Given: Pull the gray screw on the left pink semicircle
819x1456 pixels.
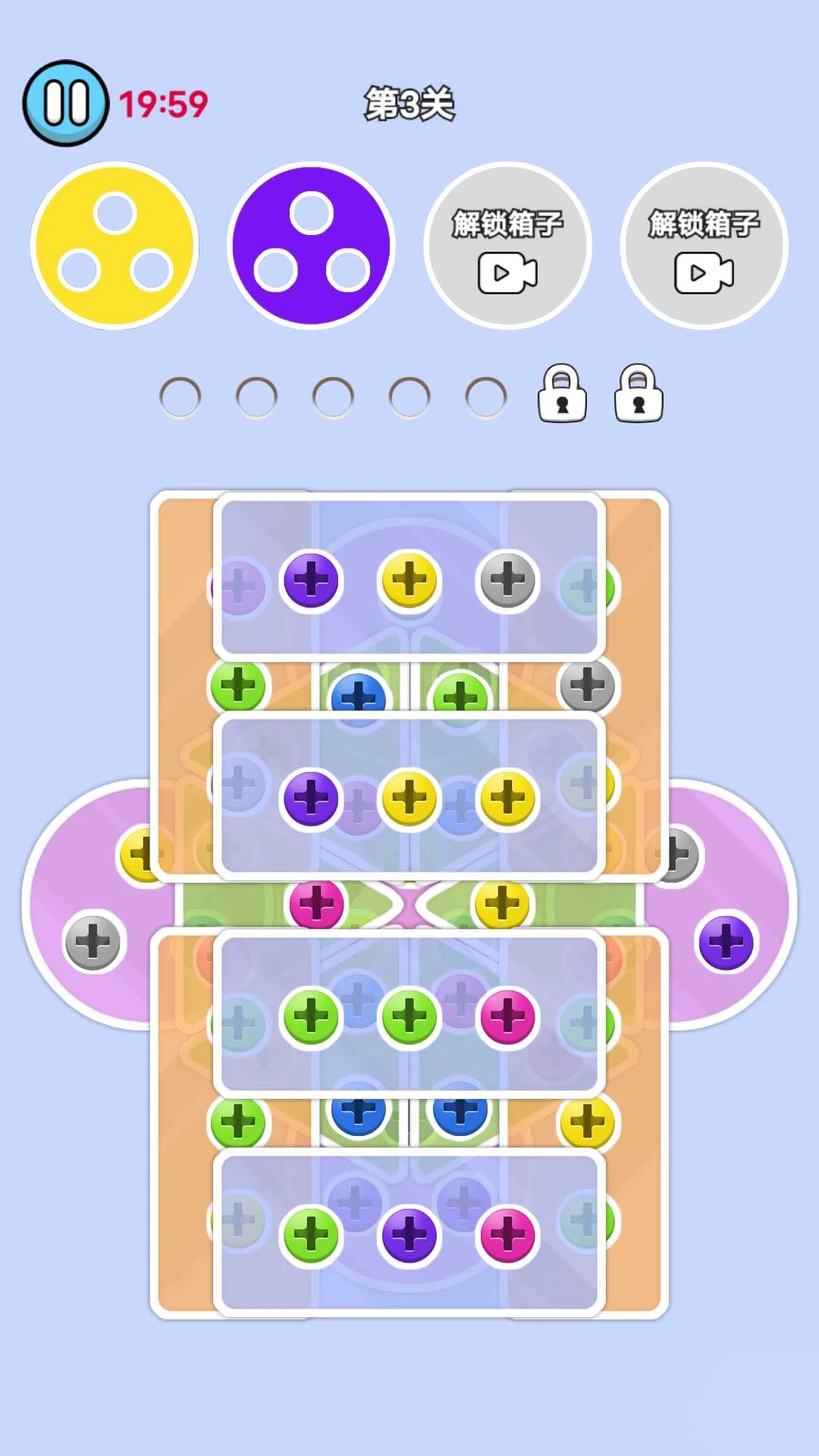Looking at the screenshot, I should pos(93,943).
